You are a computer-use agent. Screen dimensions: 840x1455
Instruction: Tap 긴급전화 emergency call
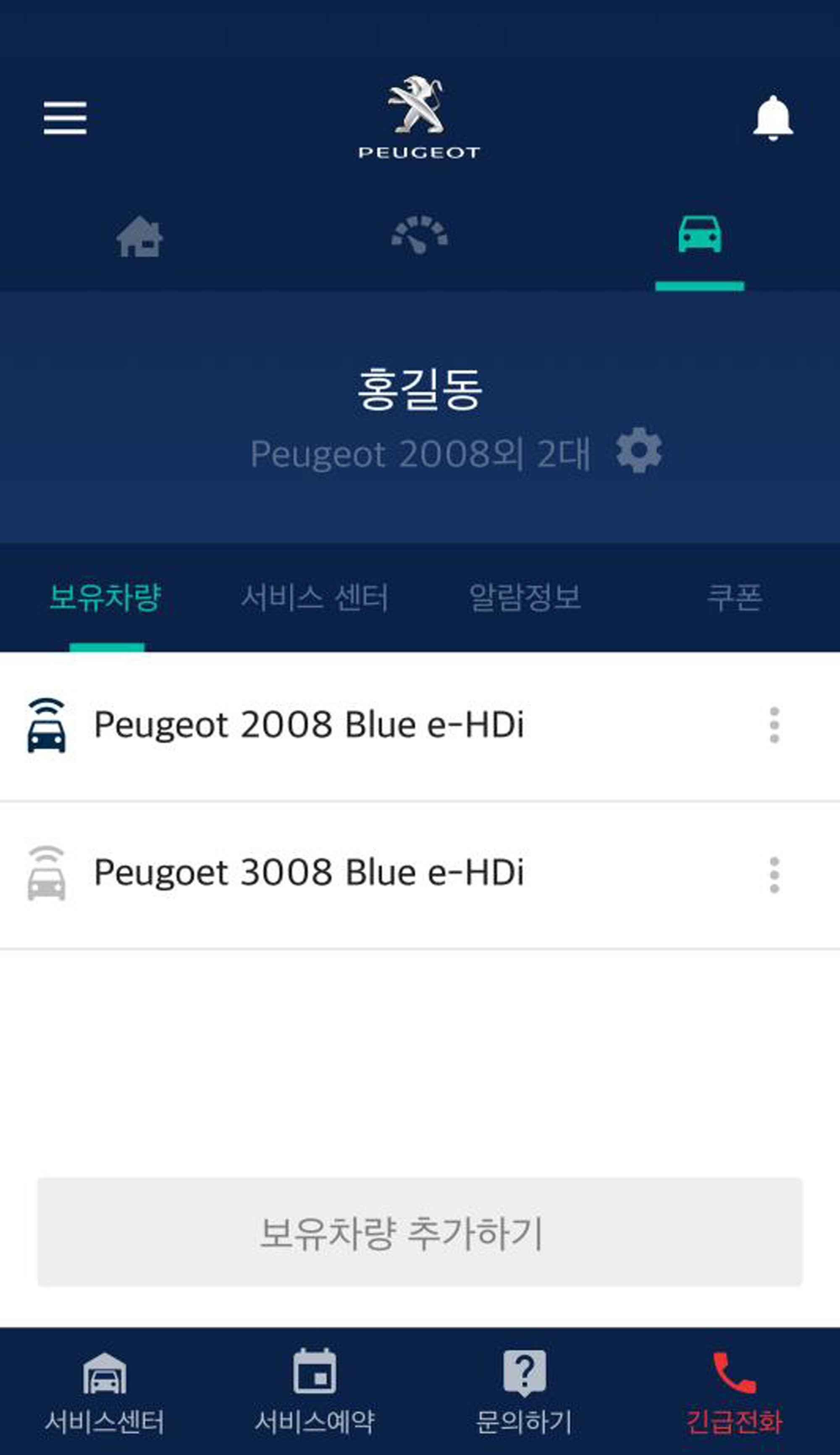point(735,1392)
